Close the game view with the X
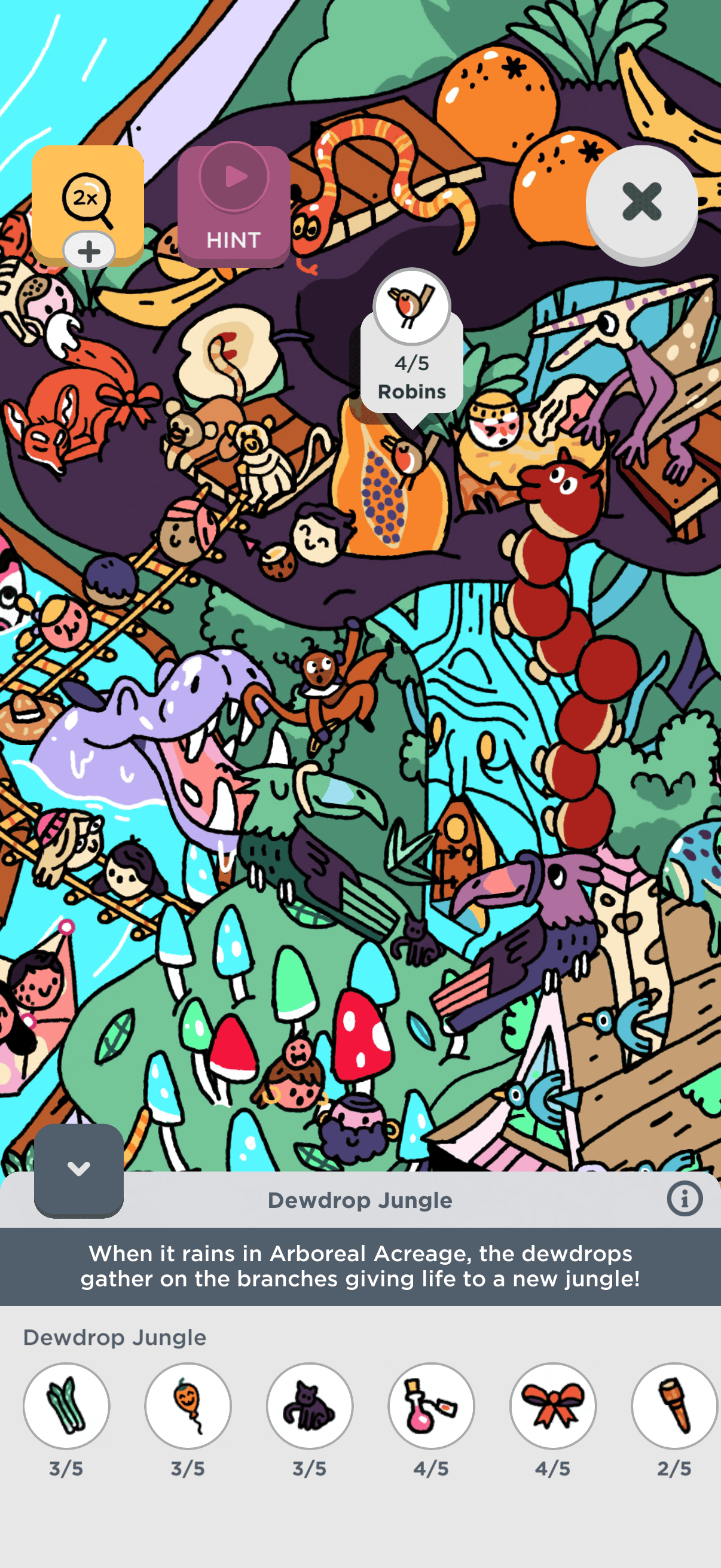This screenshot has width=721, height=1568. [641, 203]
